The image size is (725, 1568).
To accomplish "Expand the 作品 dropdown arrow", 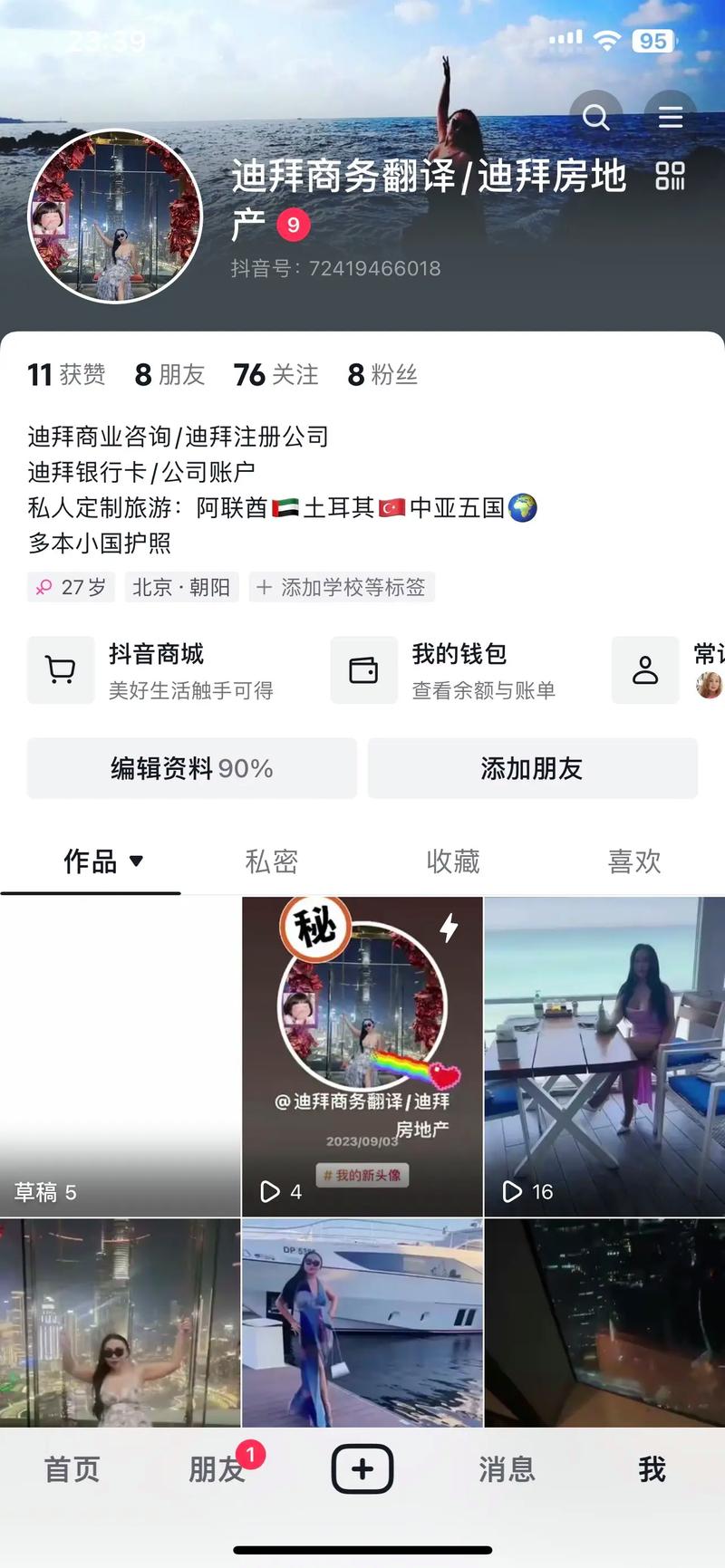I will point(138,863).
